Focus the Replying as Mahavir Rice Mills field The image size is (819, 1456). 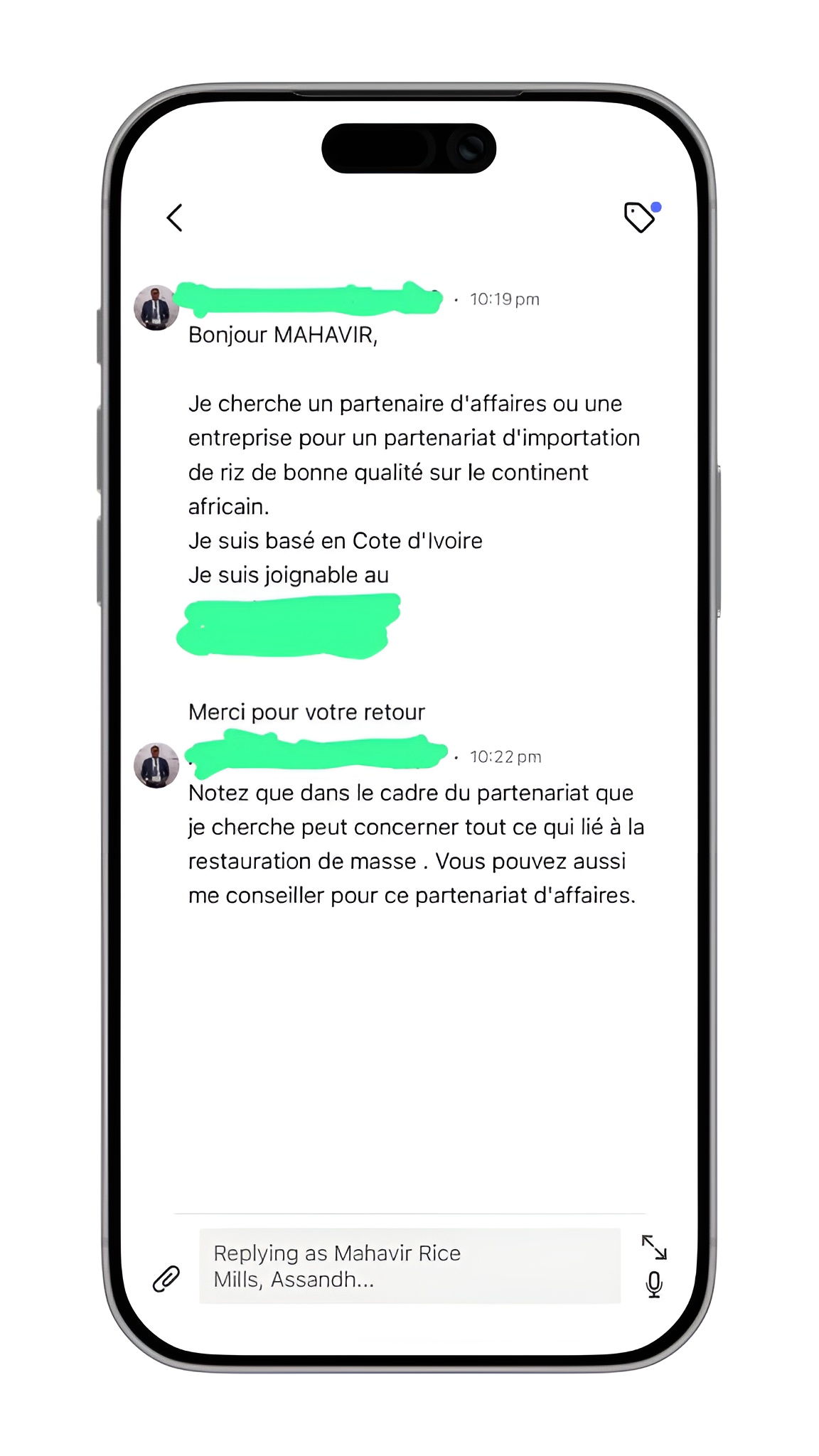click(409, 1265)
